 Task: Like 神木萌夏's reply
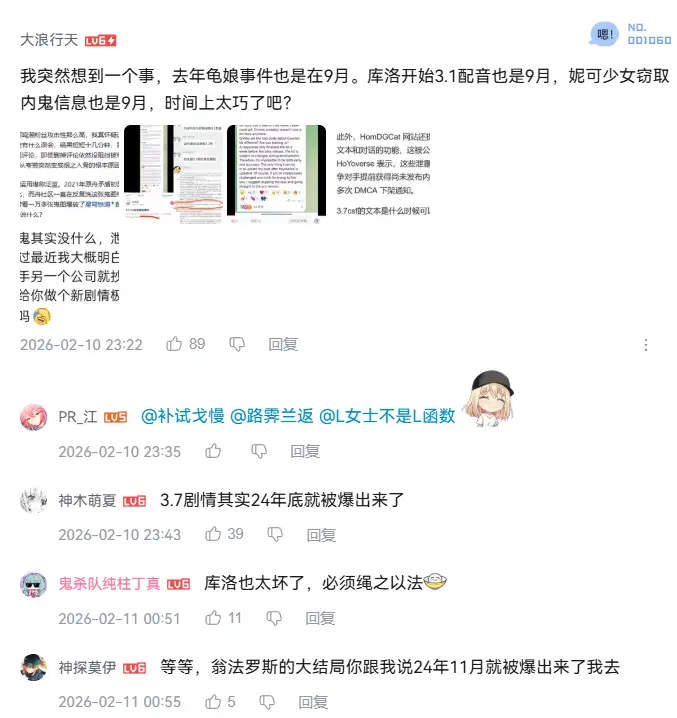click(x=213, y=534)
